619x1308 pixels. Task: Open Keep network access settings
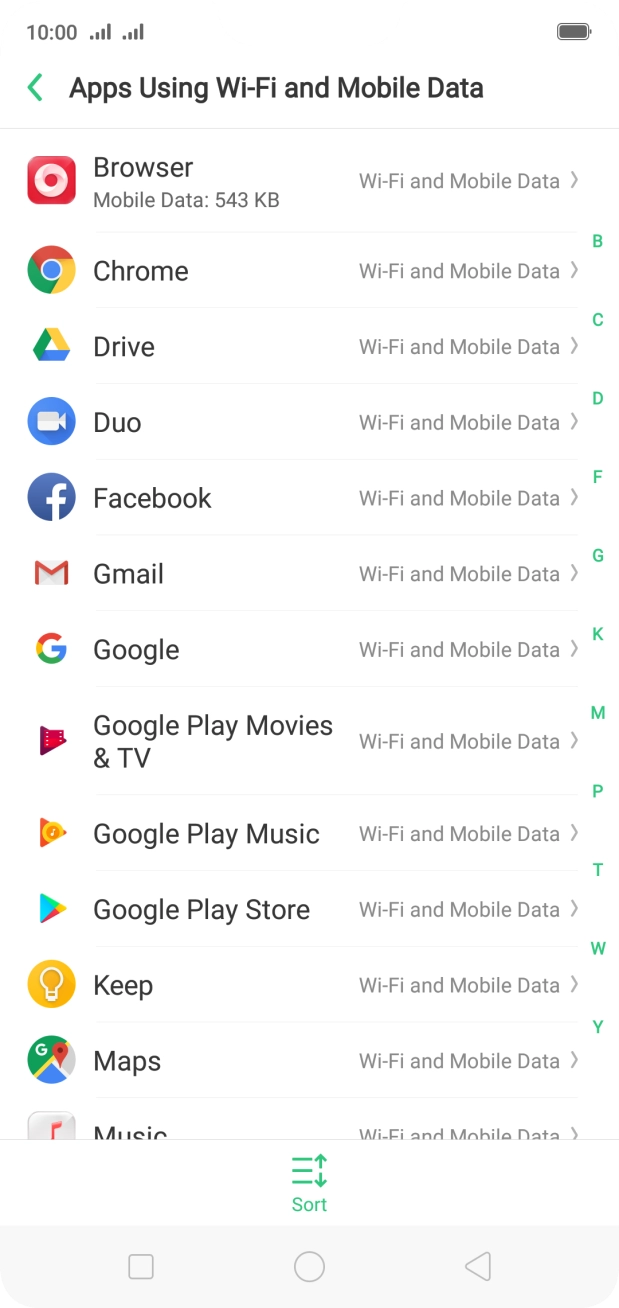click(300, 985)
